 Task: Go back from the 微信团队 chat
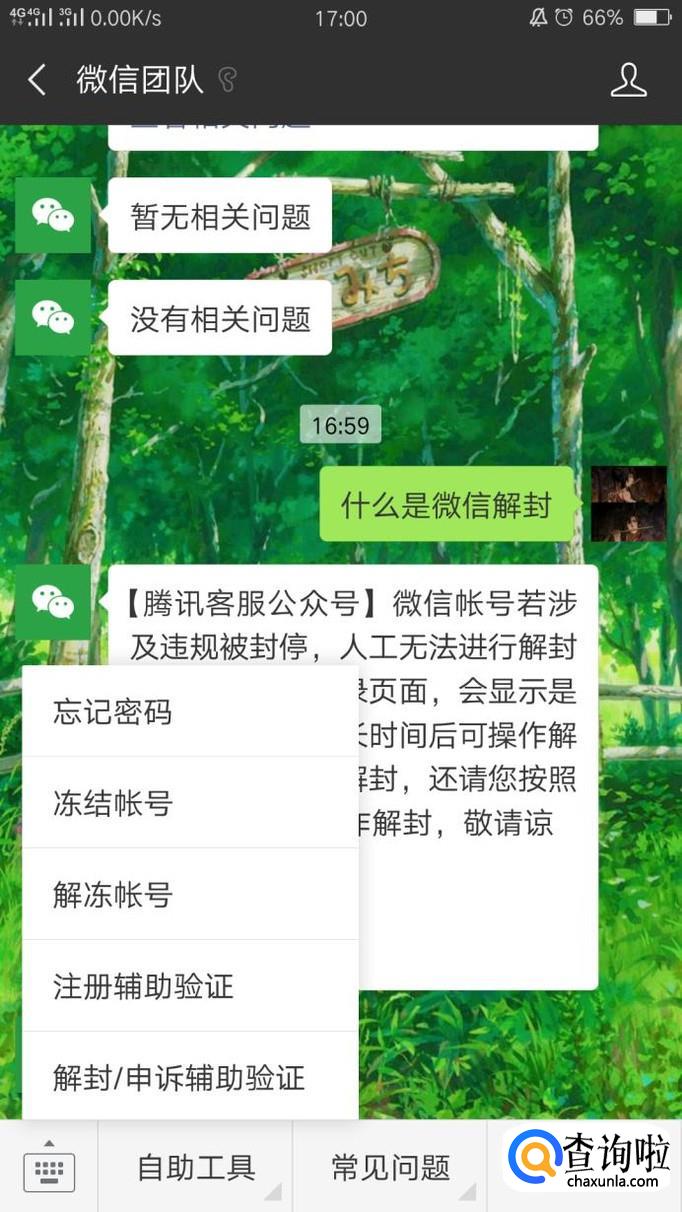point(37,80)
